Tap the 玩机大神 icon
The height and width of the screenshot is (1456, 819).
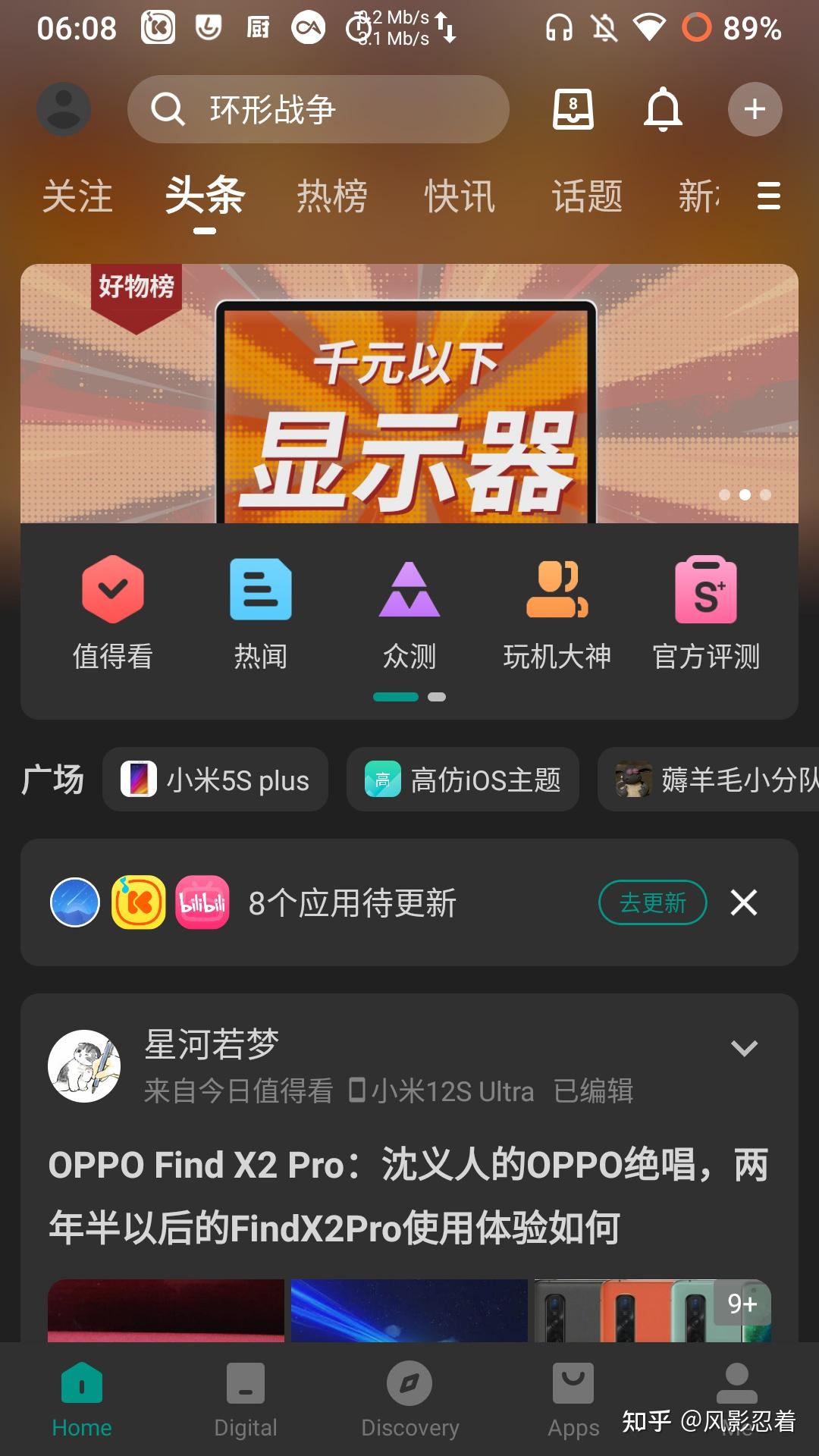558,607
